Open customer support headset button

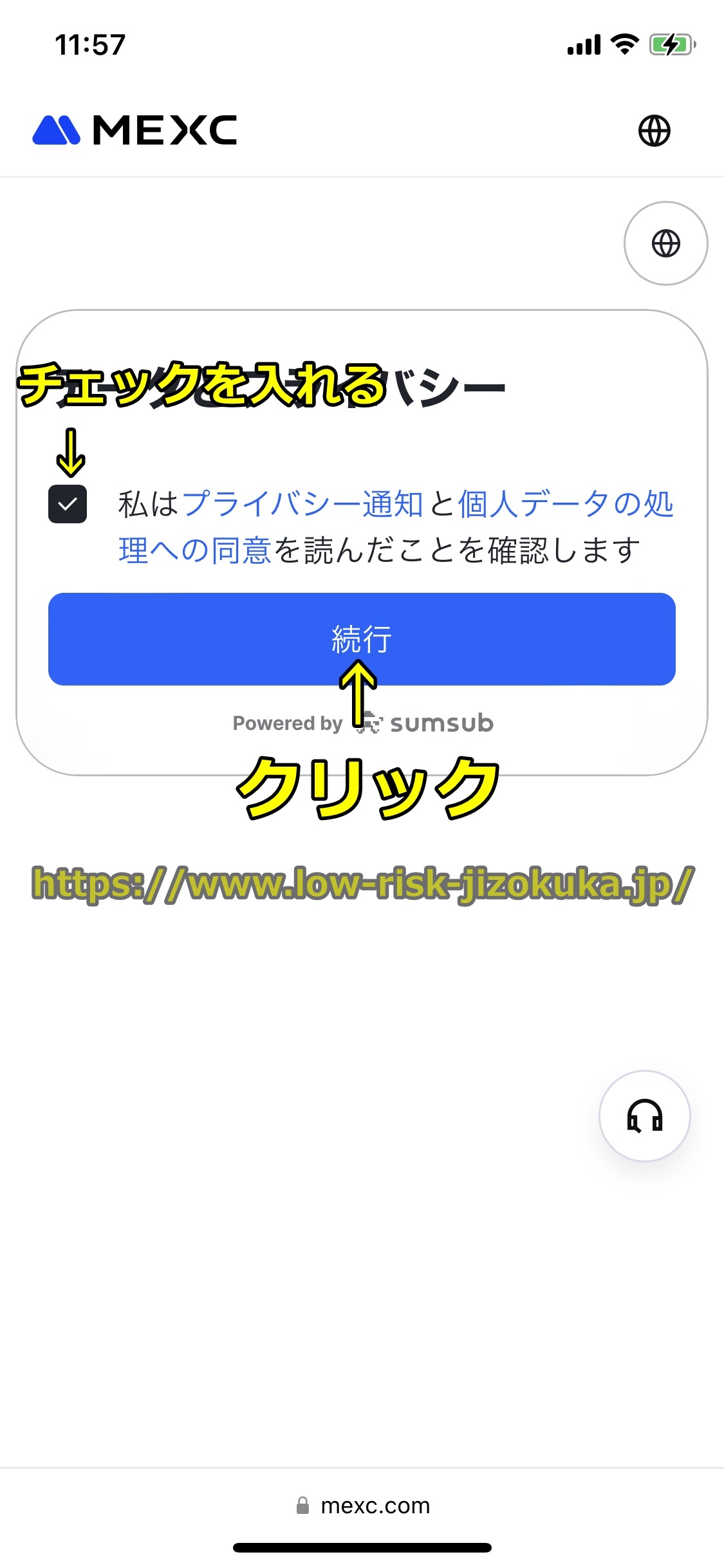tap(644, 1115)
